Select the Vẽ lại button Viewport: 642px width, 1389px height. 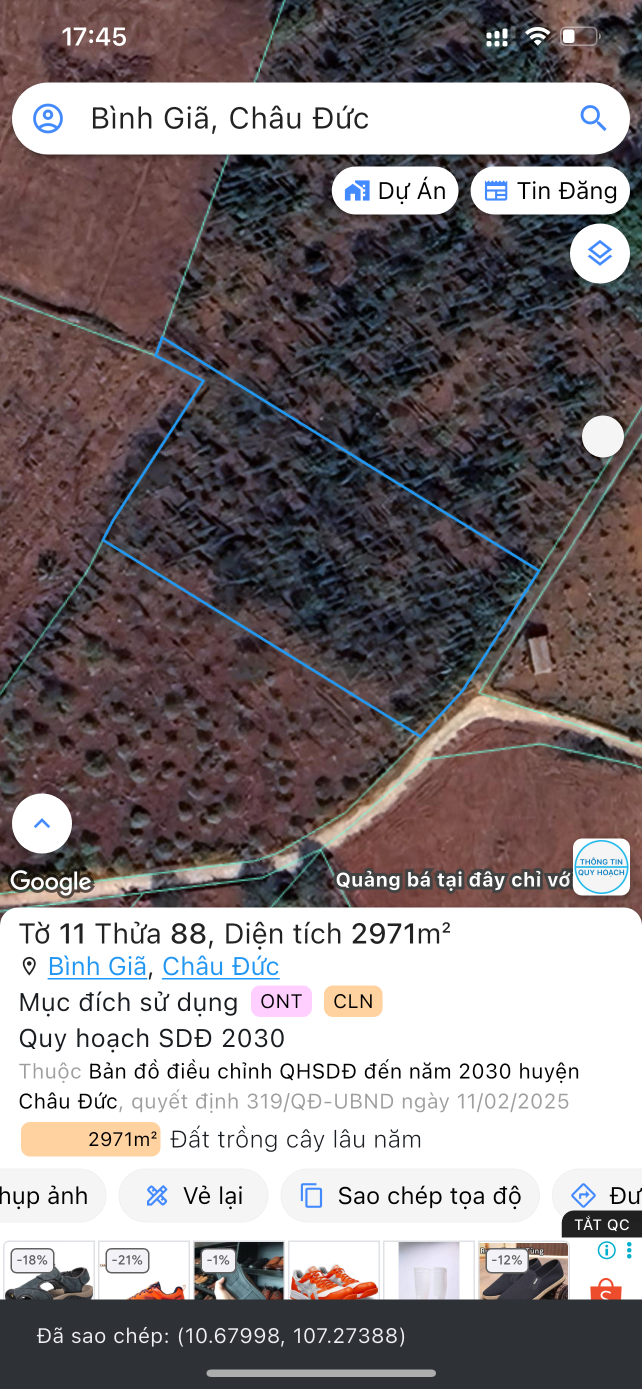[x=194, y=1196]
